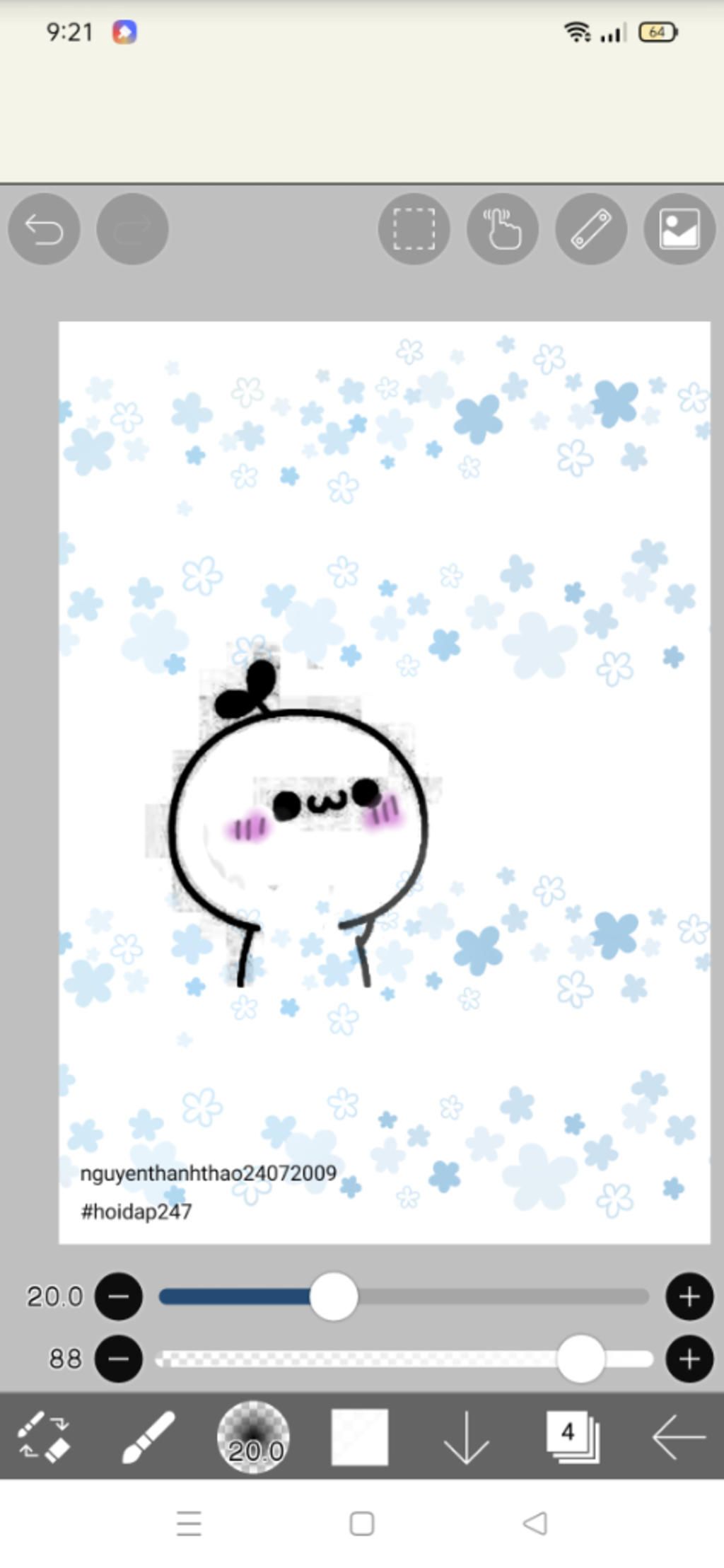Open the layers panel showing 4
The image size is (724, 1568).
[x=572, y=1436]
